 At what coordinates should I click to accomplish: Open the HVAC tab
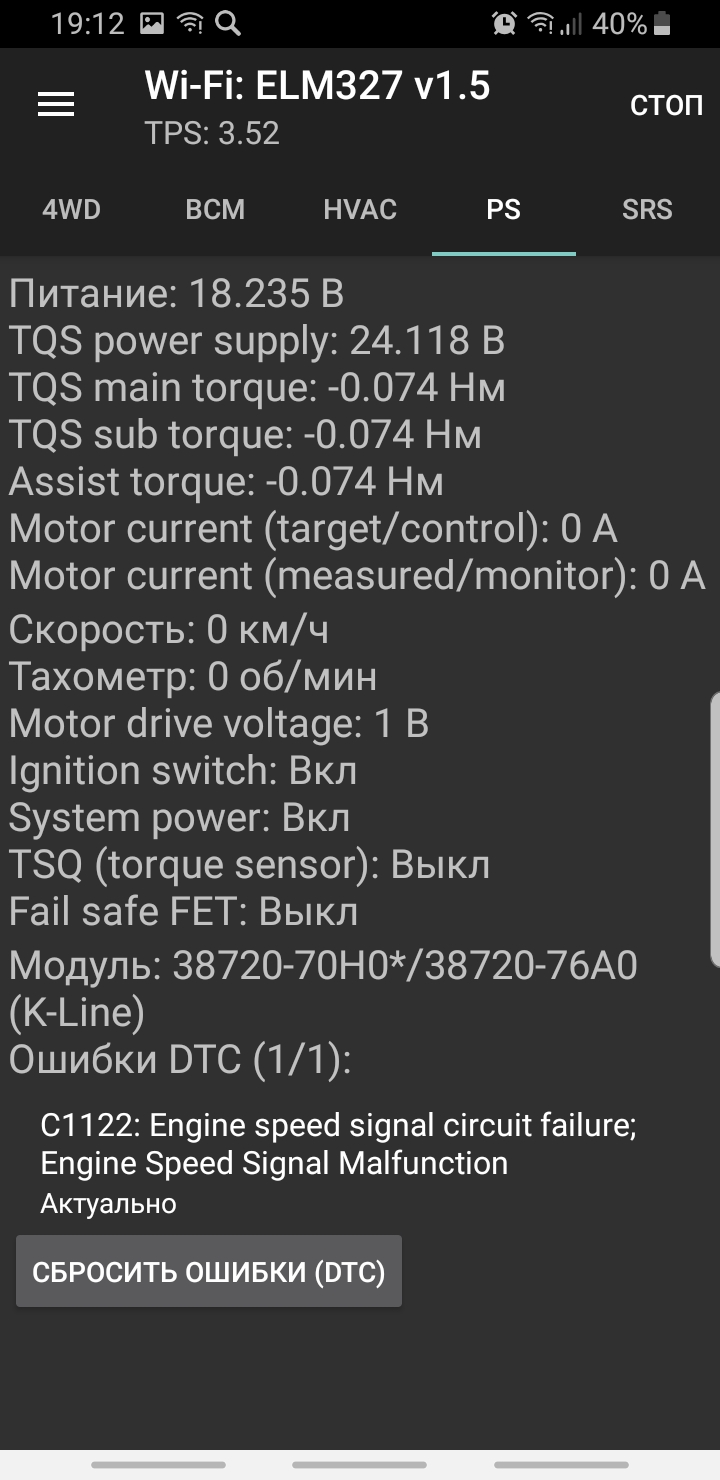pos(360,210)
